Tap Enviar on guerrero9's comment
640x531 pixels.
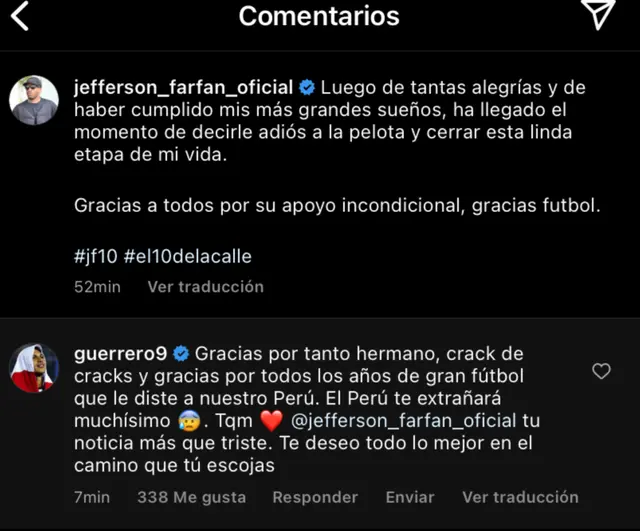coord(410,497)
